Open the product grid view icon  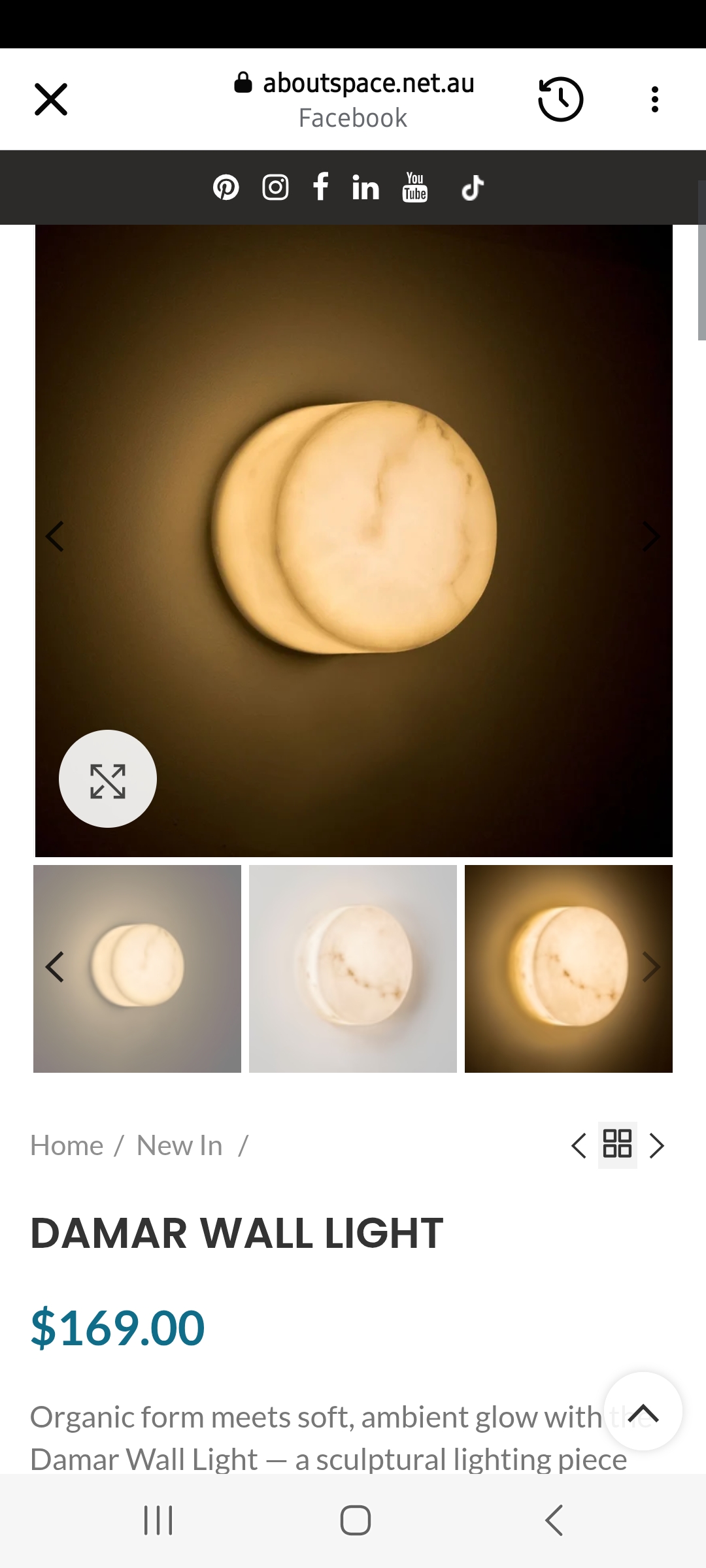(617, 1145)
